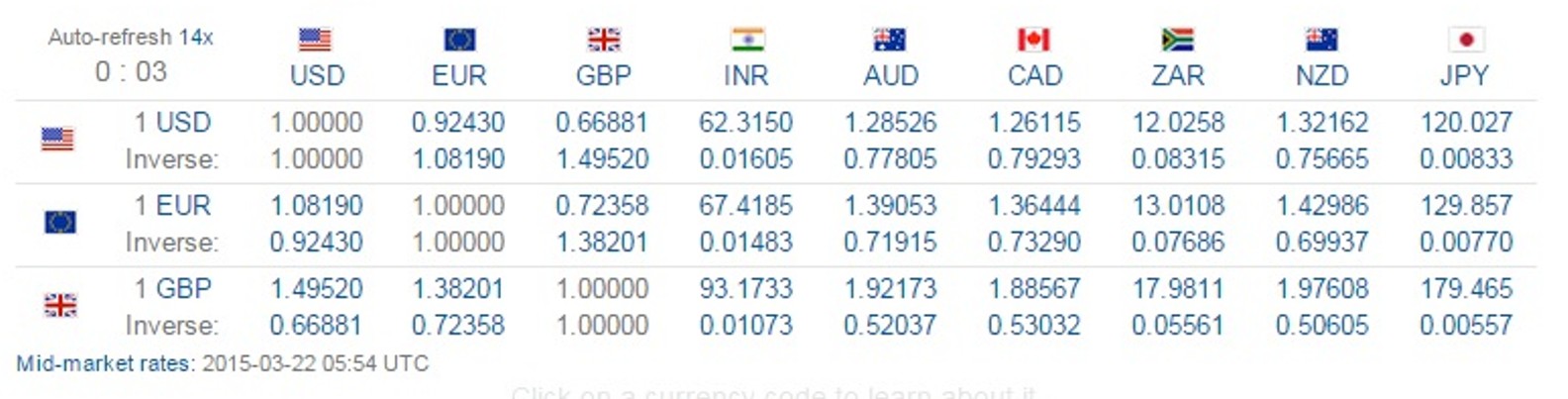Open the EUR currency code in header row
This screenshot has height=399, width=1568.
coord(459,75)
